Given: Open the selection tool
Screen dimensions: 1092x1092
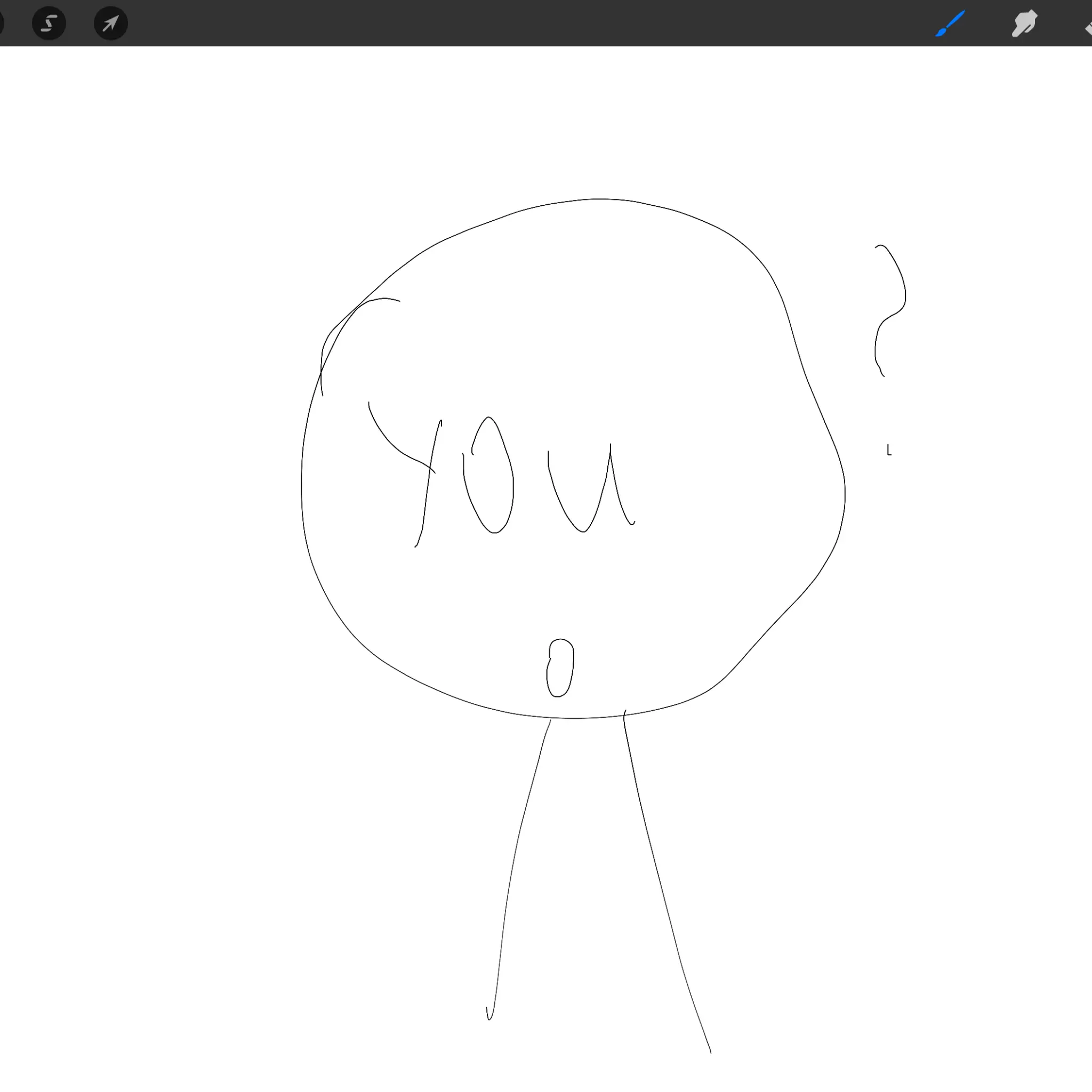Looking at the screenshot, I should 49,23.
